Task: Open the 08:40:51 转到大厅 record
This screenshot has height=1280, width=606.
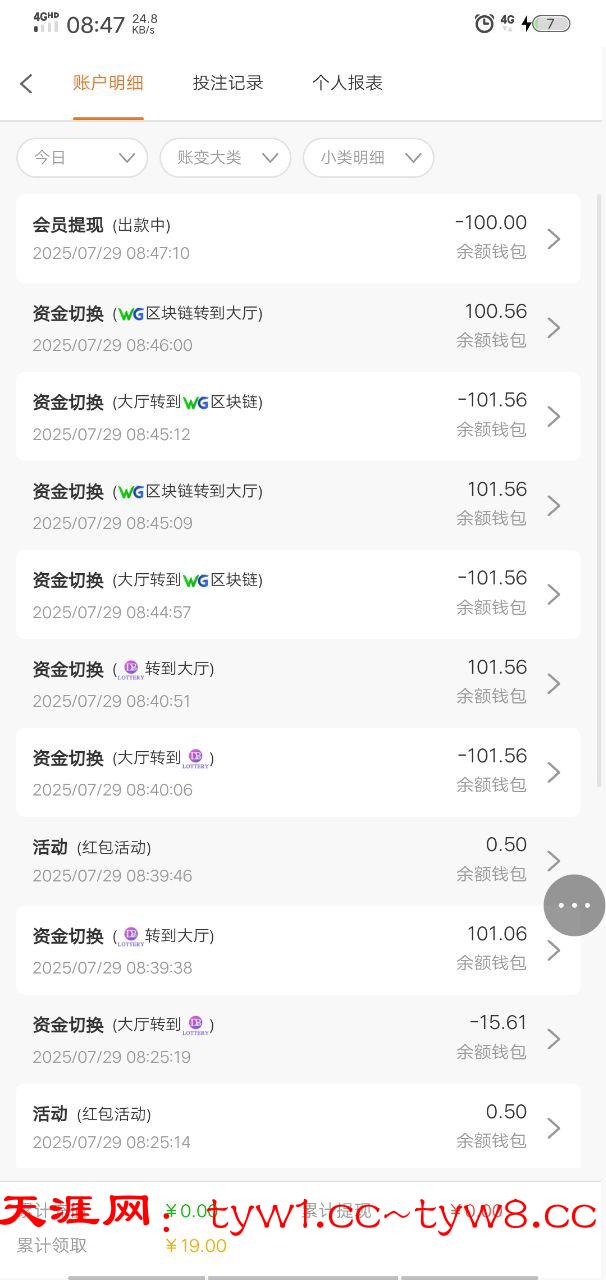Action: coord(298,684)
